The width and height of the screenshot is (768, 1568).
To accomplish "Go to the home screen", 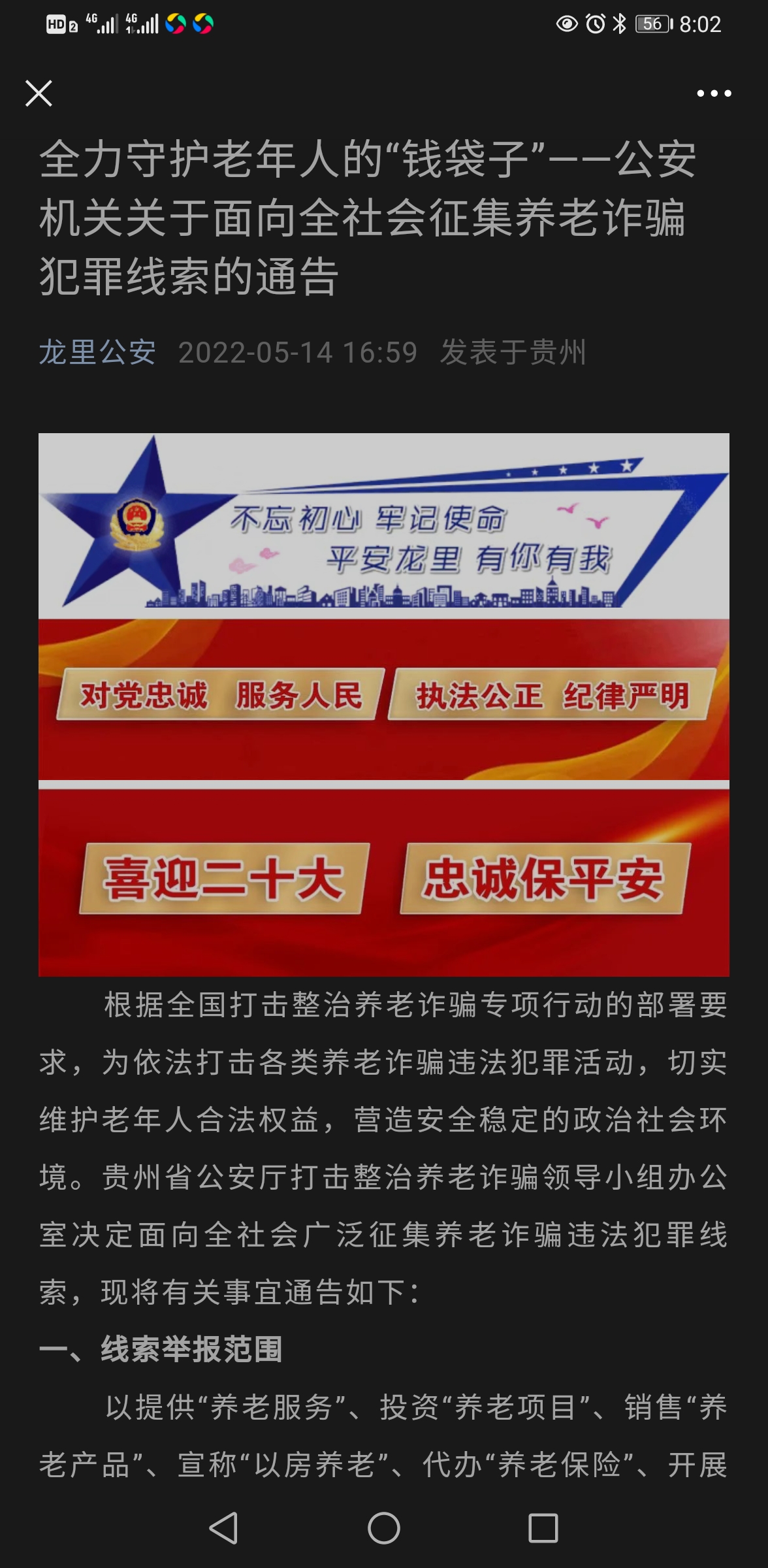I will tap(384, 1528).
